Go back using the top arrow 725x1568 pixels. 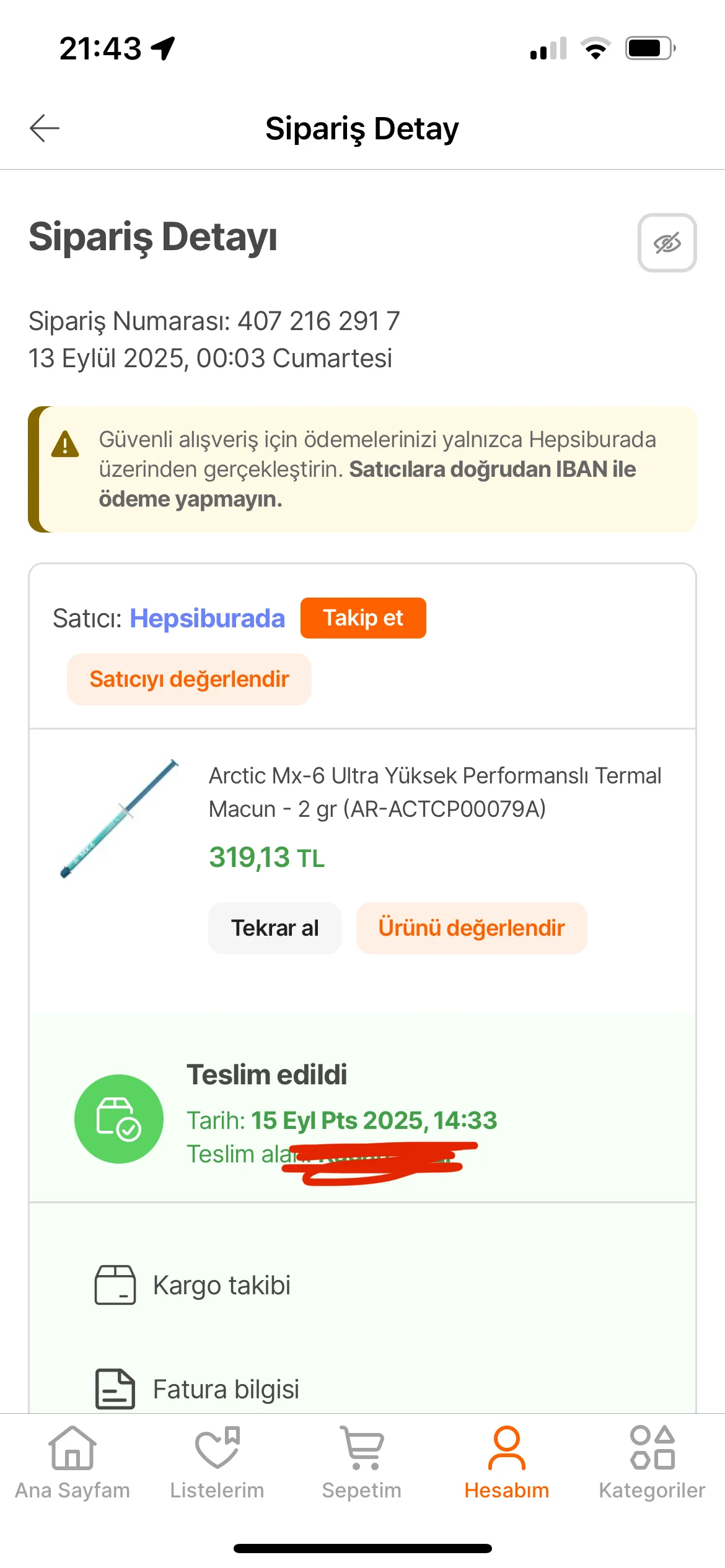(x=45, y=128)
